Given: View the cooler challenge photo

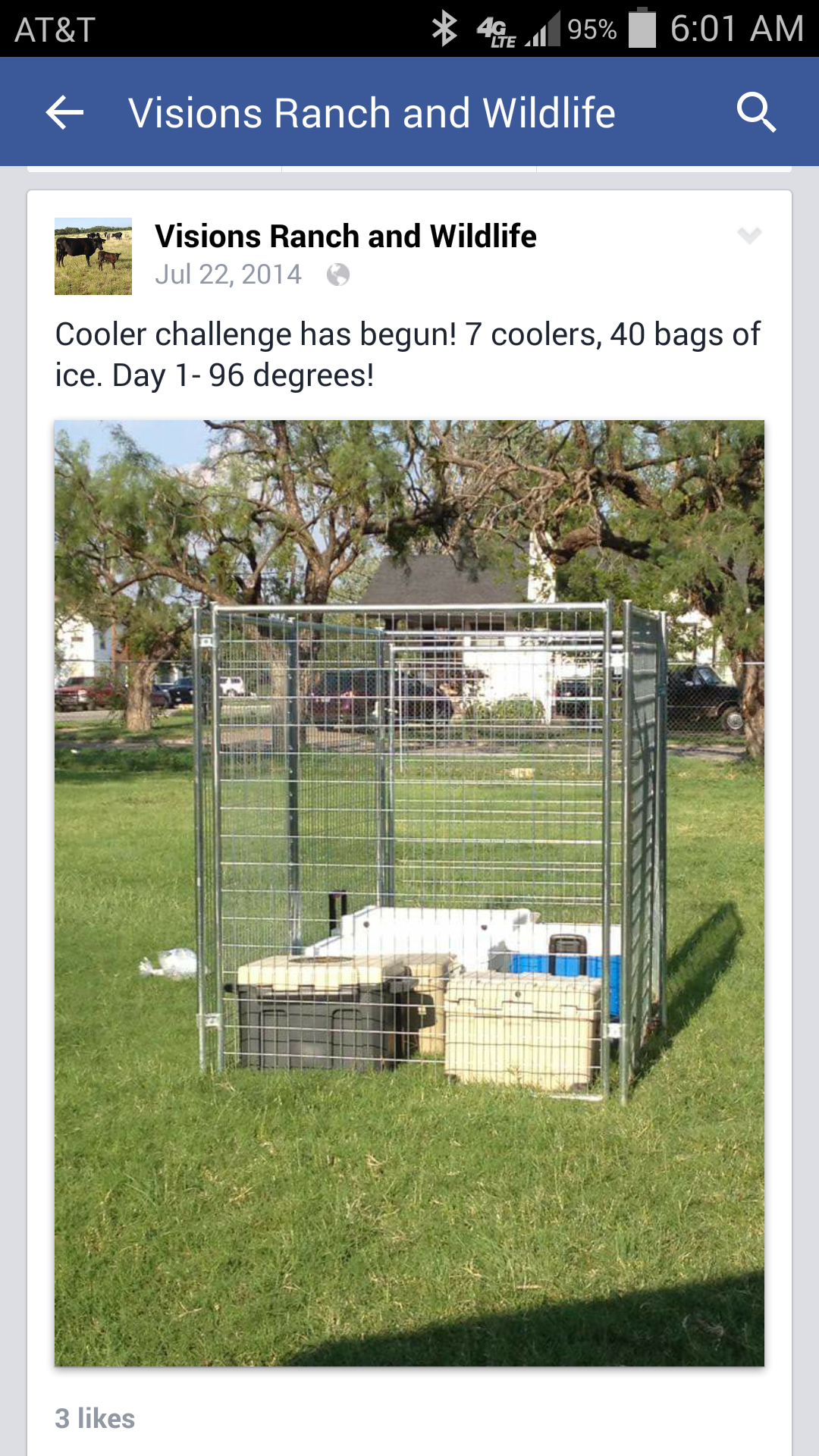Looking at the screenshot, I should [x=409, y=893].
